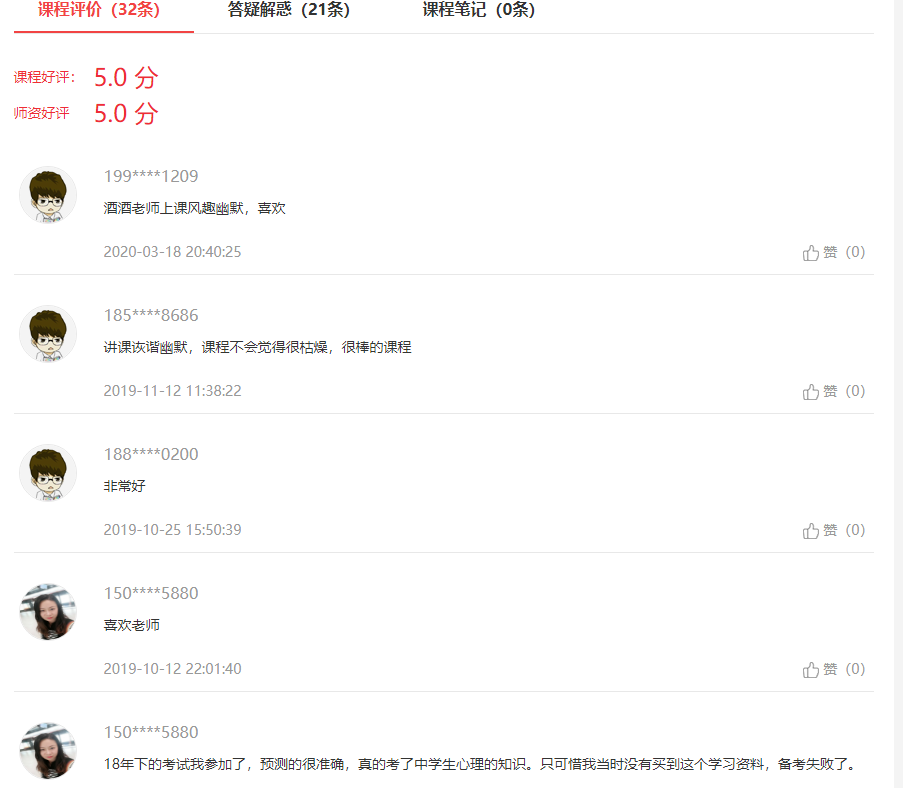
Task: Like the review by 199****1209
Action: [832, 252]
